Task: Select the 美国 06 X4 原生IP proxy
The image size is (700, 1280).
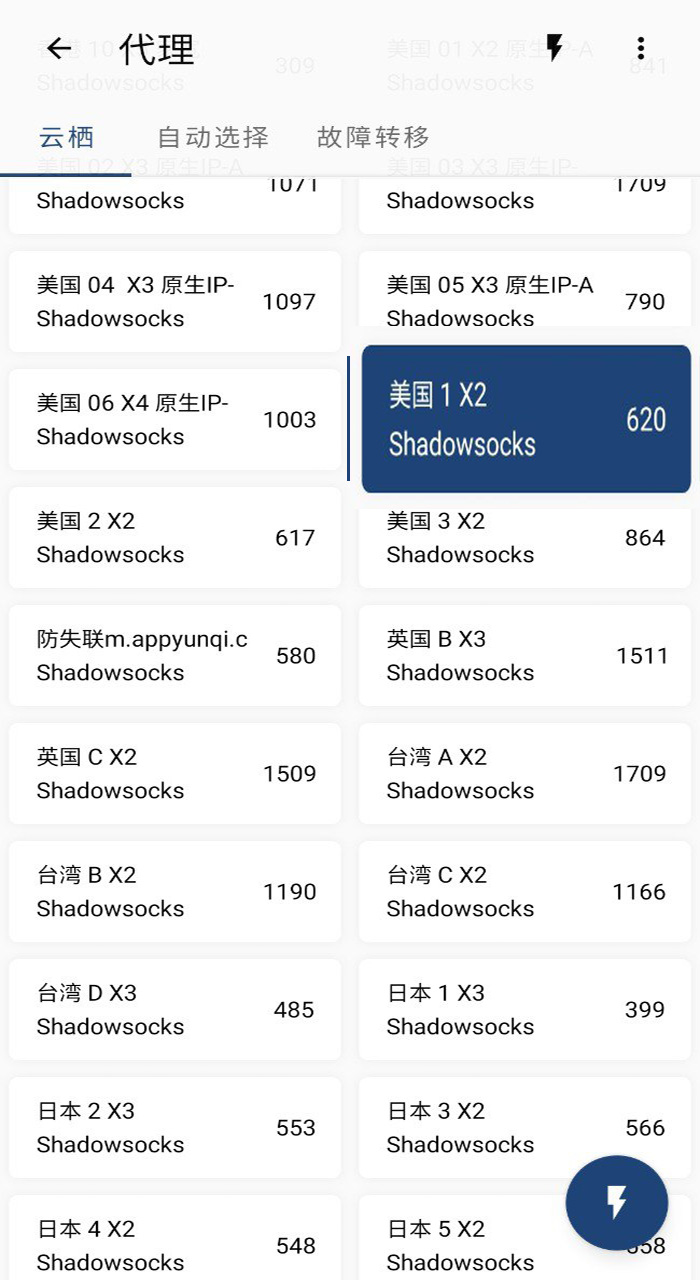Action: (x=175, y=419)
